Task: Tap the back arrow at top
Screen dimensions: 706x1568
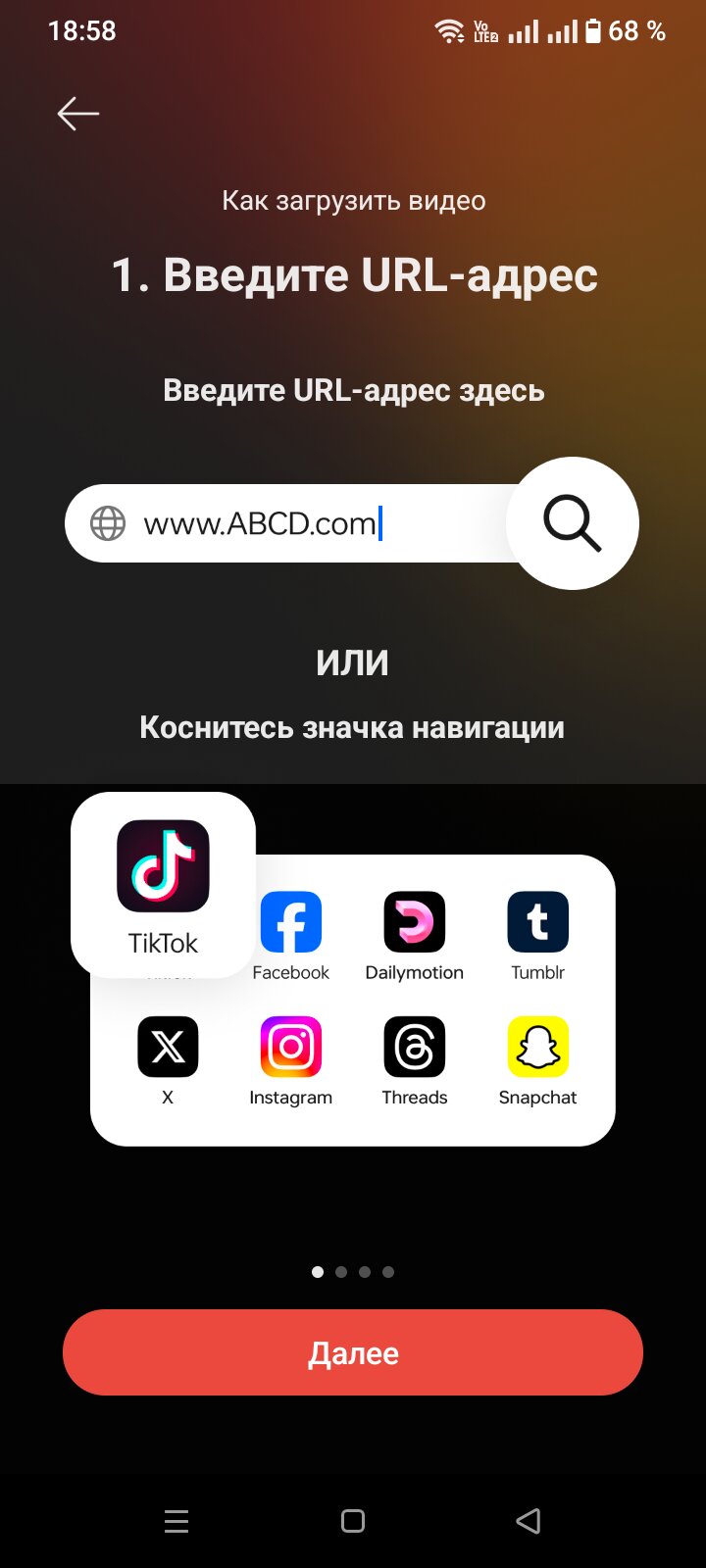Action: pyautogui.click(x=78, y=114)
